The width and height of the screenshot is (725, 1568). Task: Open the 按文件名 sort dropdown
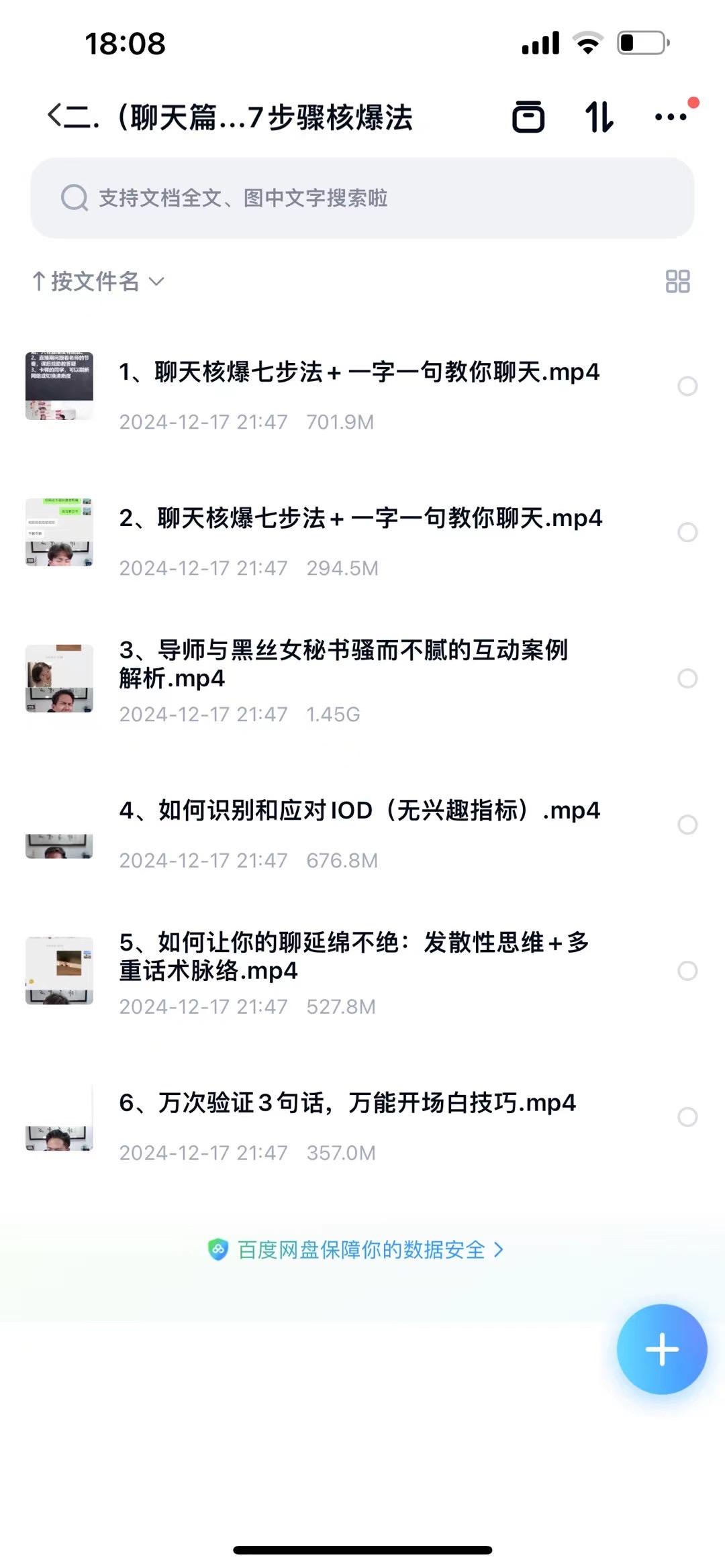point(98,282)
